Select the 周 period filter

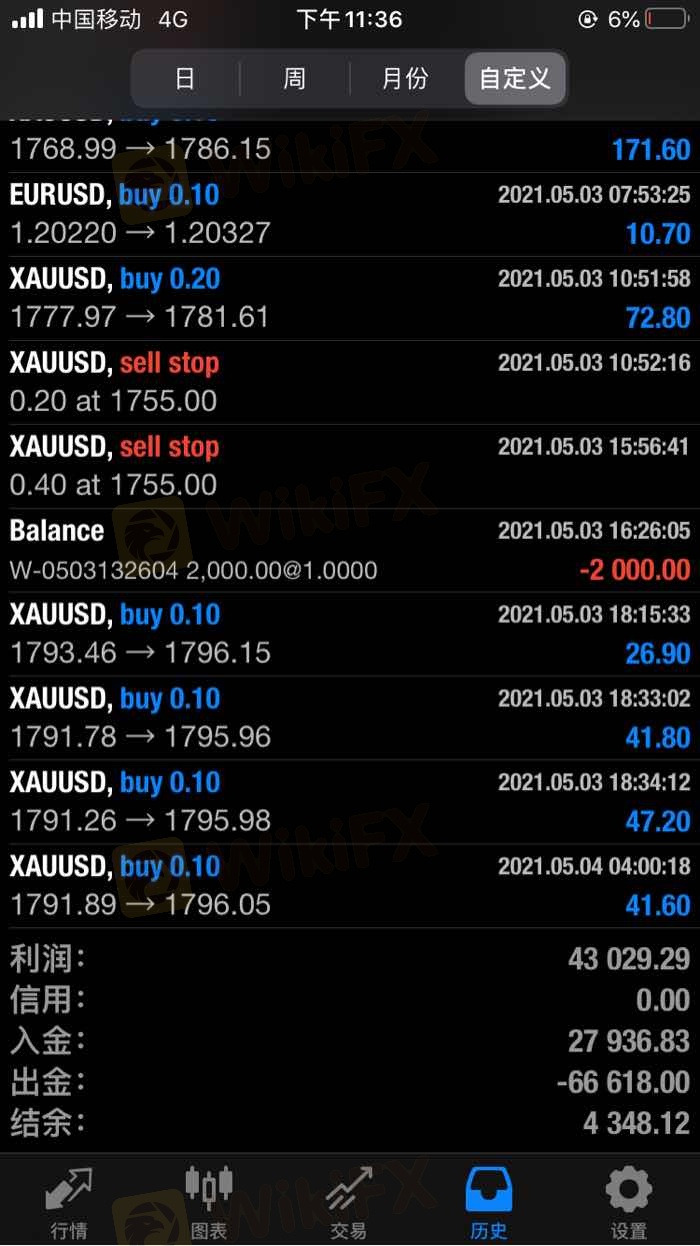click(x=294, y=78)
